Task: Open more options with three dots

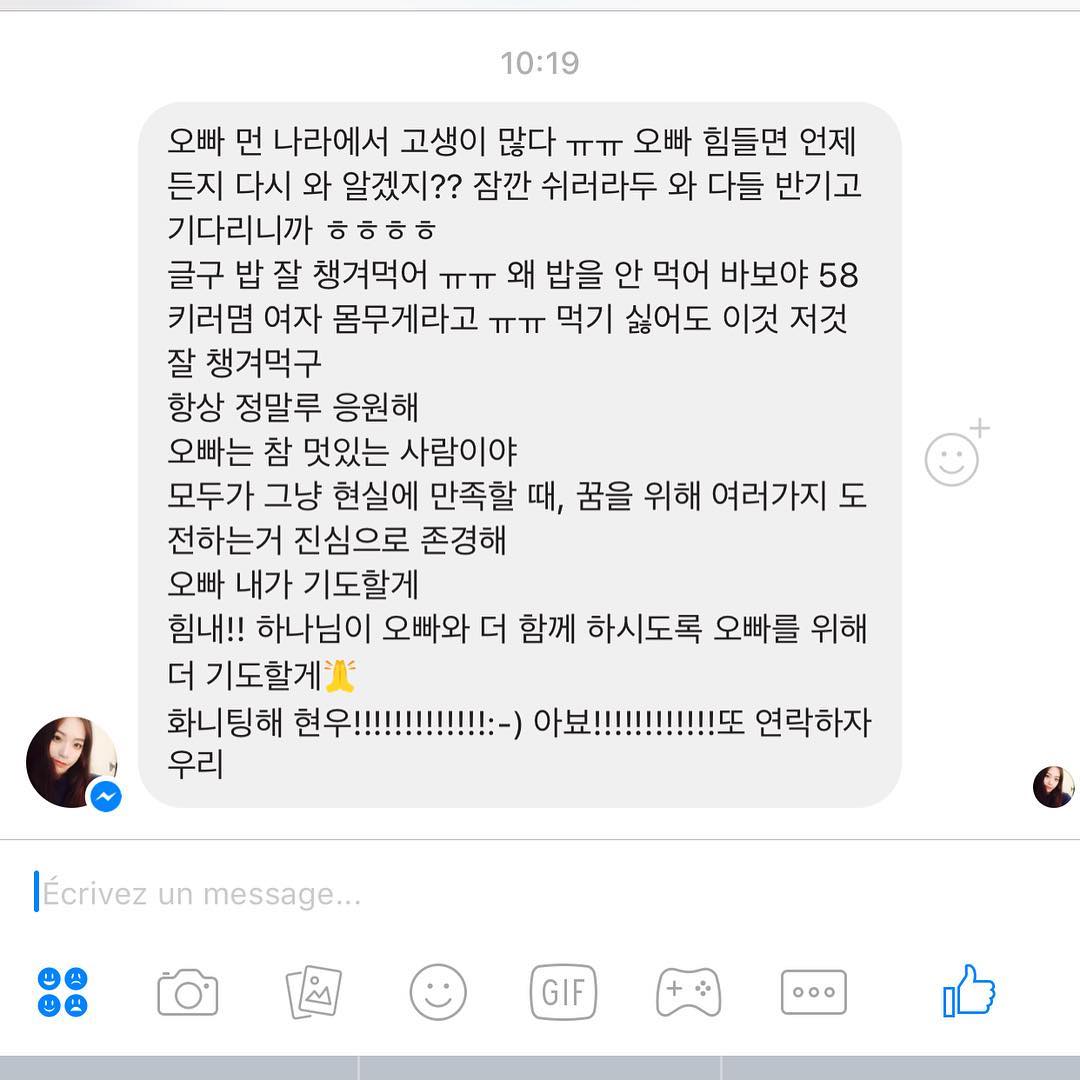Action: [x=813, y=992]
